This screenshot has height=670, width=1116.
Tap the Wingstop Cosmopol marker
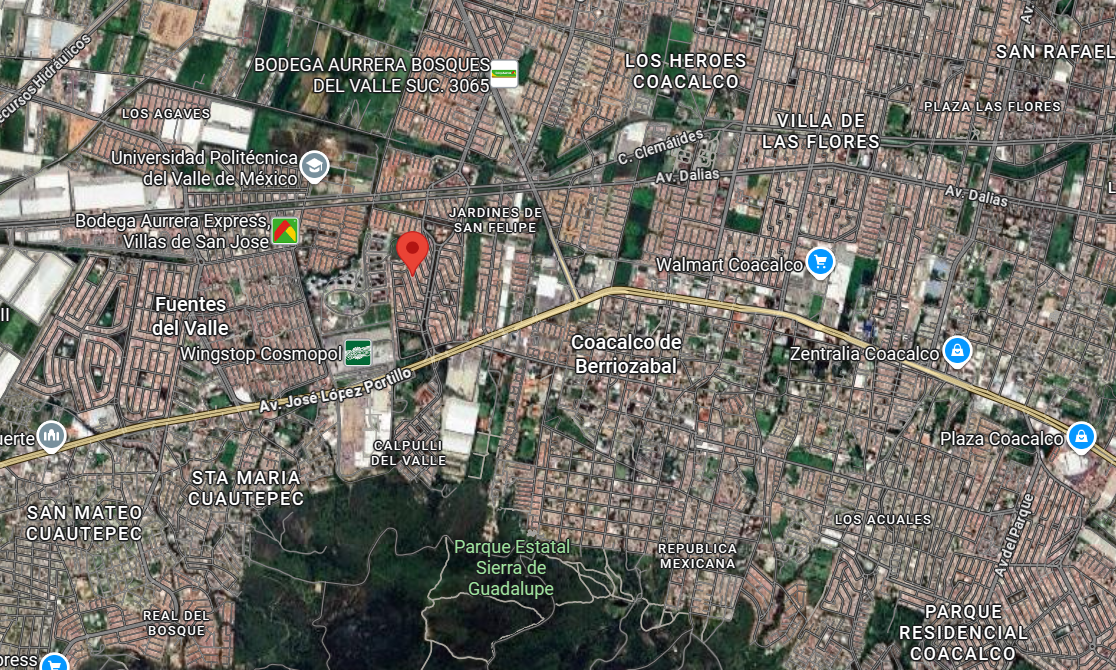[358, 353]
